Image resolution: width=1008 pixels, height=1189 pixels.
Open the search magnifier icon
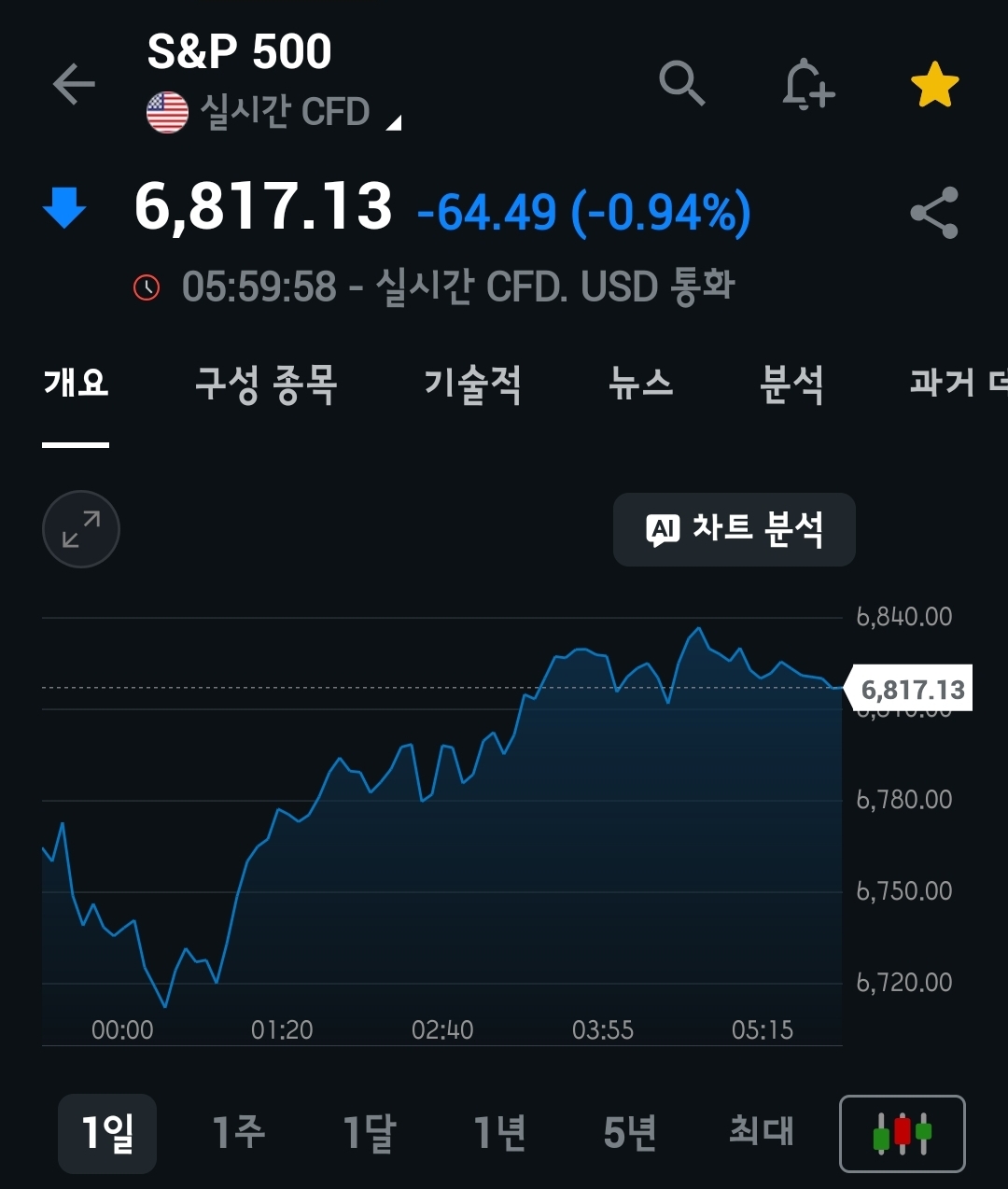681,84
